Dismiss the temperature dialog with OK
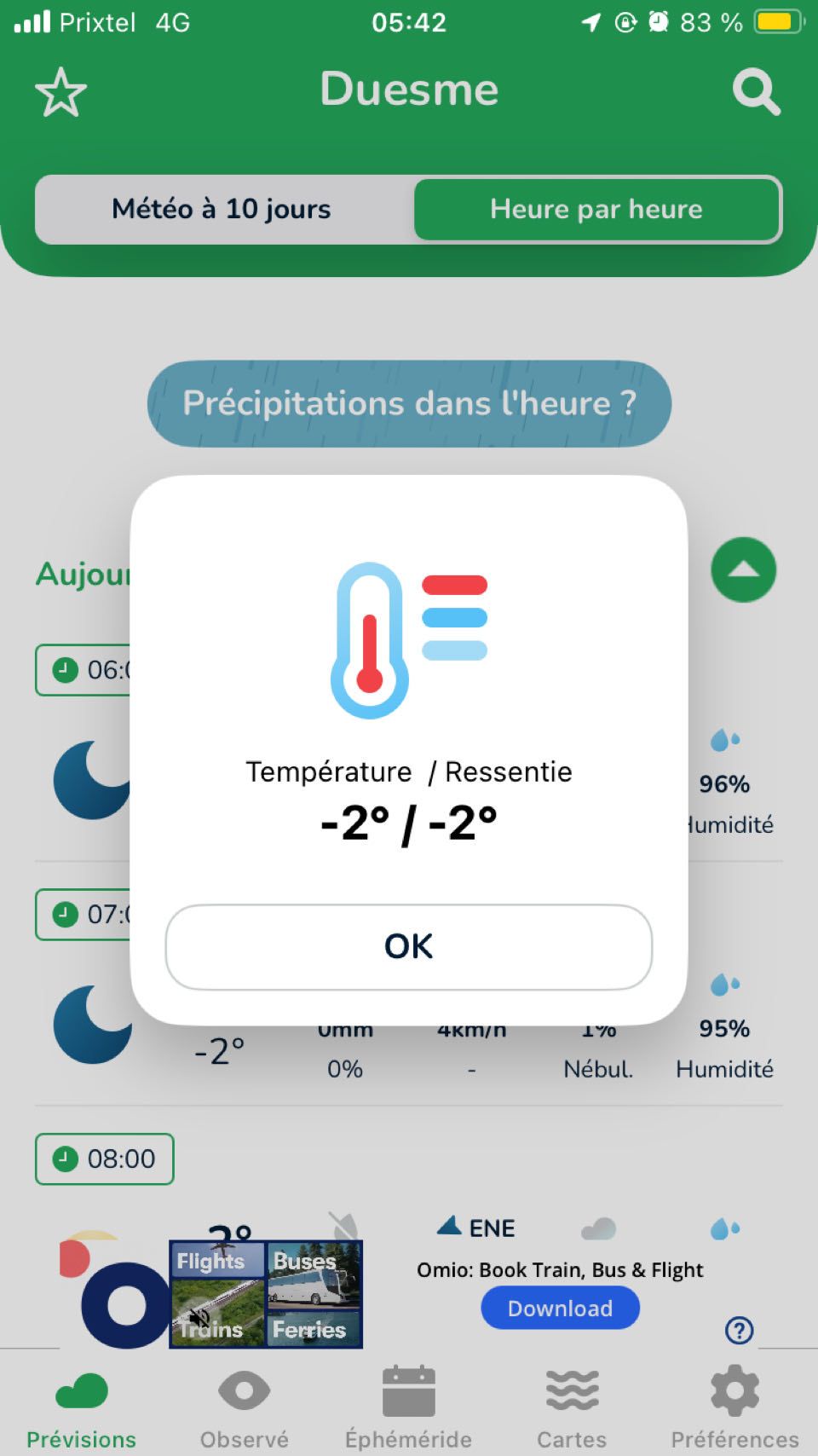 [x=409, y=946]
